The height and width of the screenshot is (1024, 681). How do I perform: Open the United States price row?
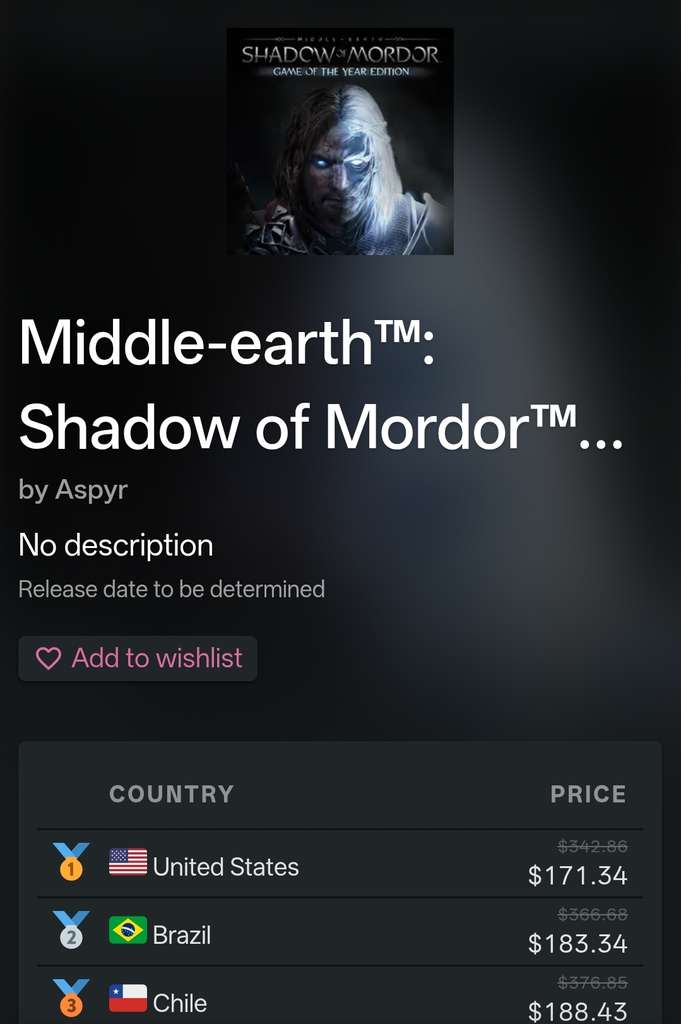click(x=340, y=864)
